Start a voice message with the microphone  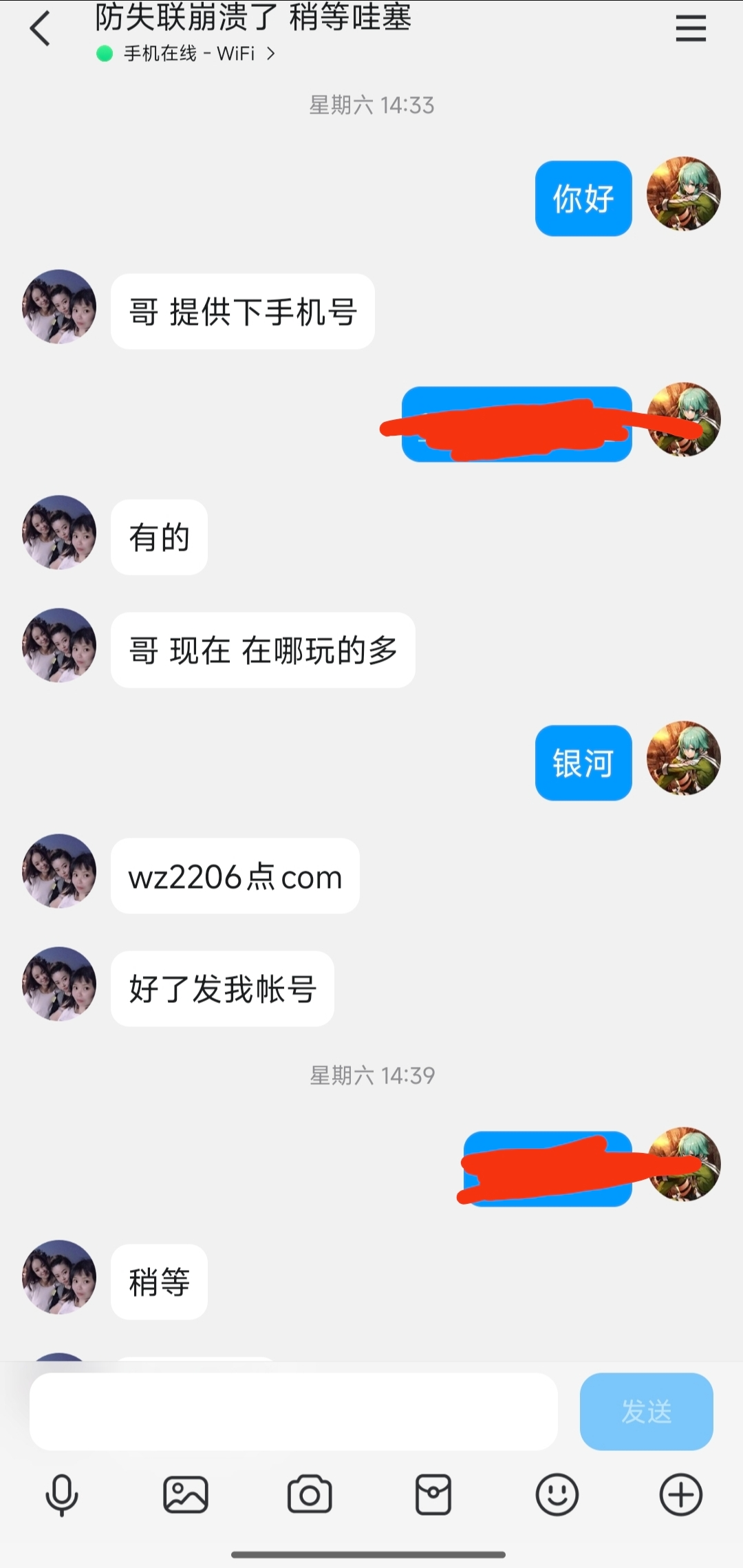click(62, 1495)
